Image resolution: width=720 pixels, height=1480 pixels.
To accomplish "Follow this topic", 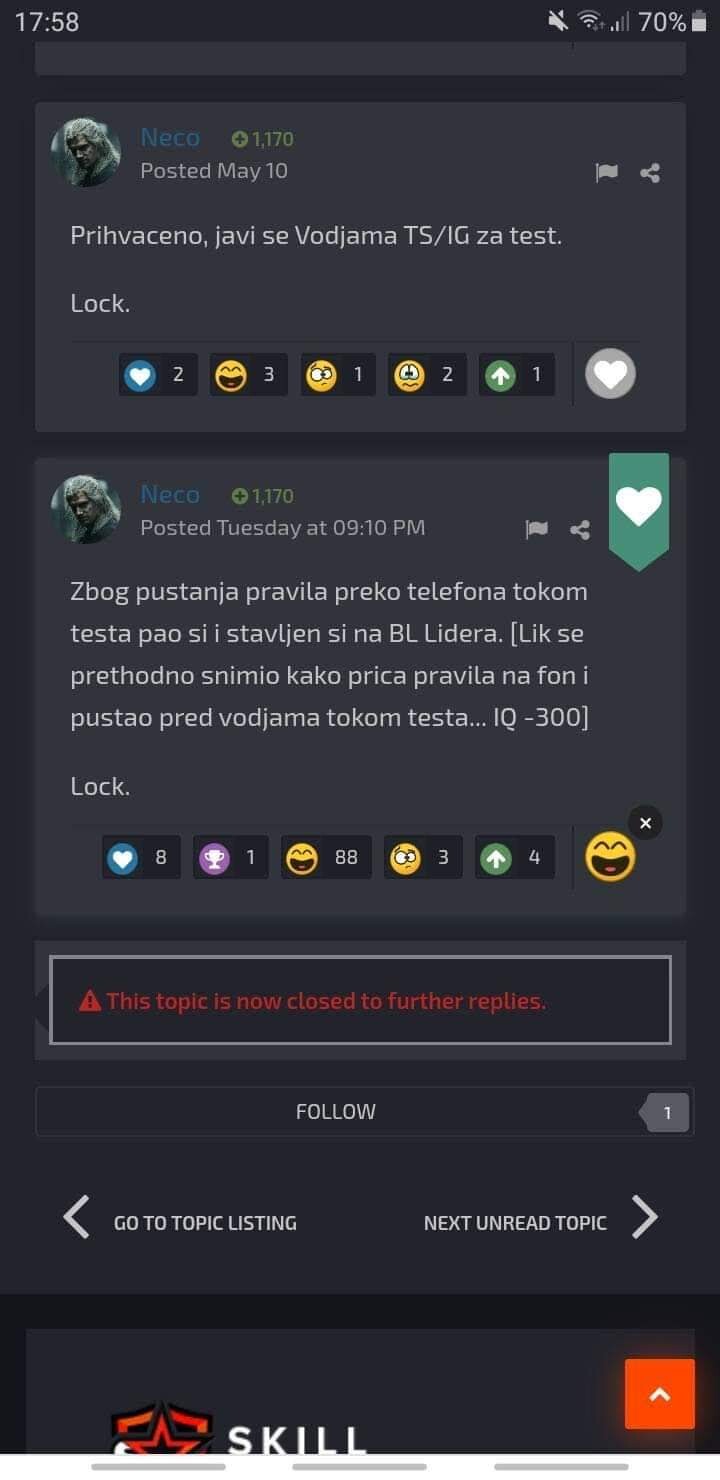I will pos(336,1111).
